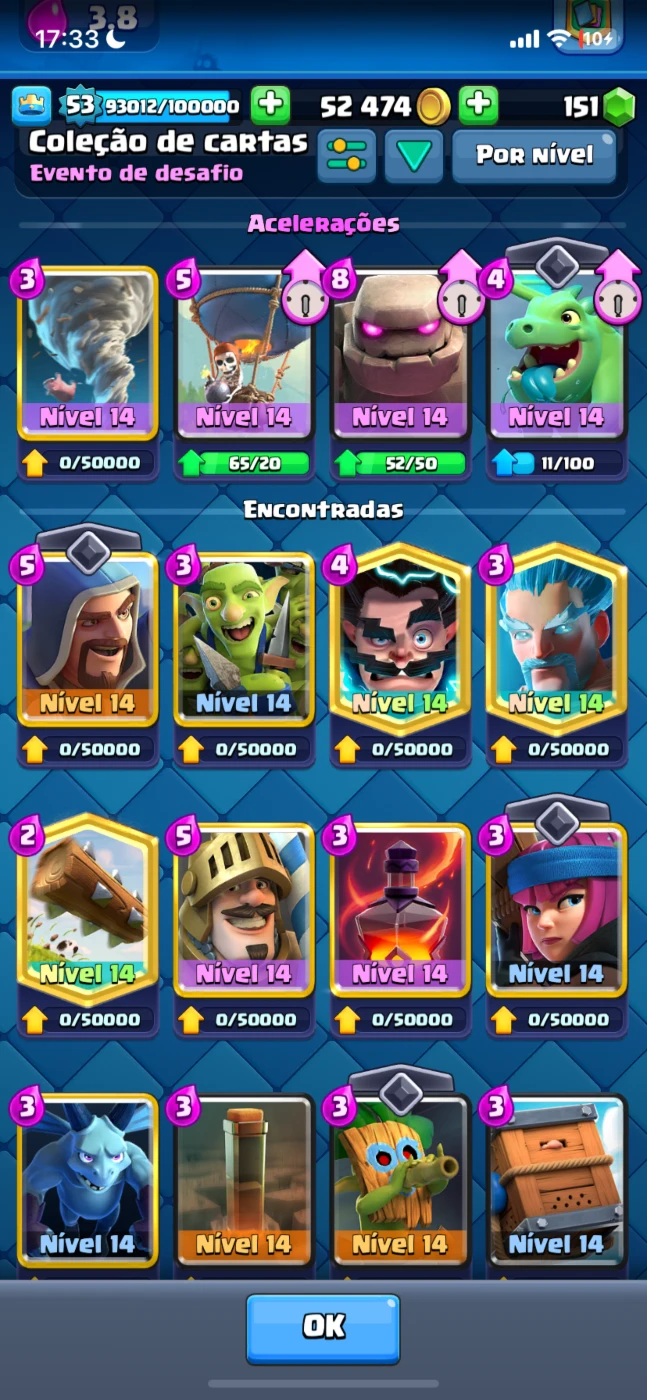Open the Ice Wizard card
Viewport: 647px width, 1400px height.
tap(557, 638)
